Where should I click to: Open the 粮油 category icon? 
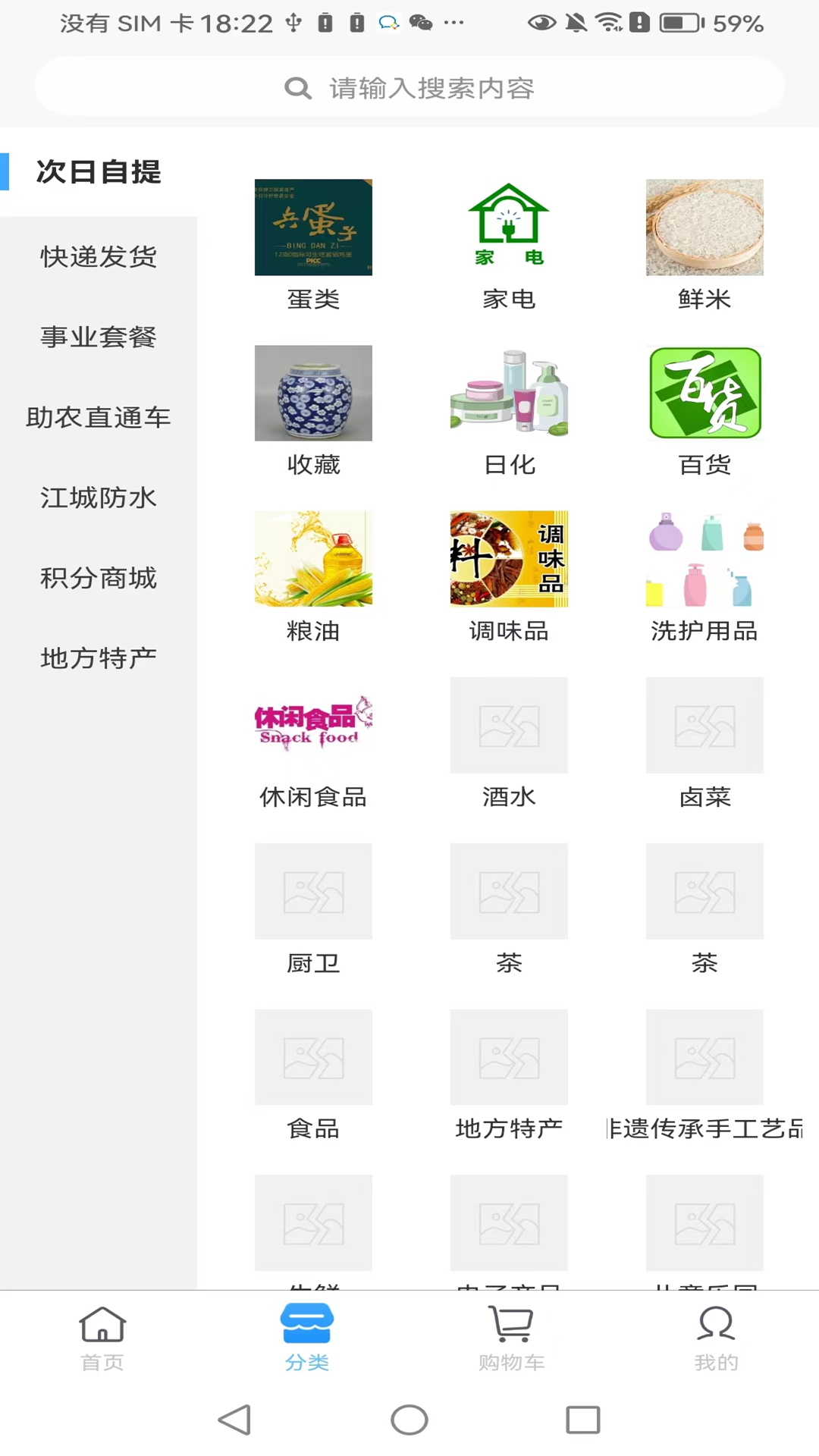coord(313,559)
